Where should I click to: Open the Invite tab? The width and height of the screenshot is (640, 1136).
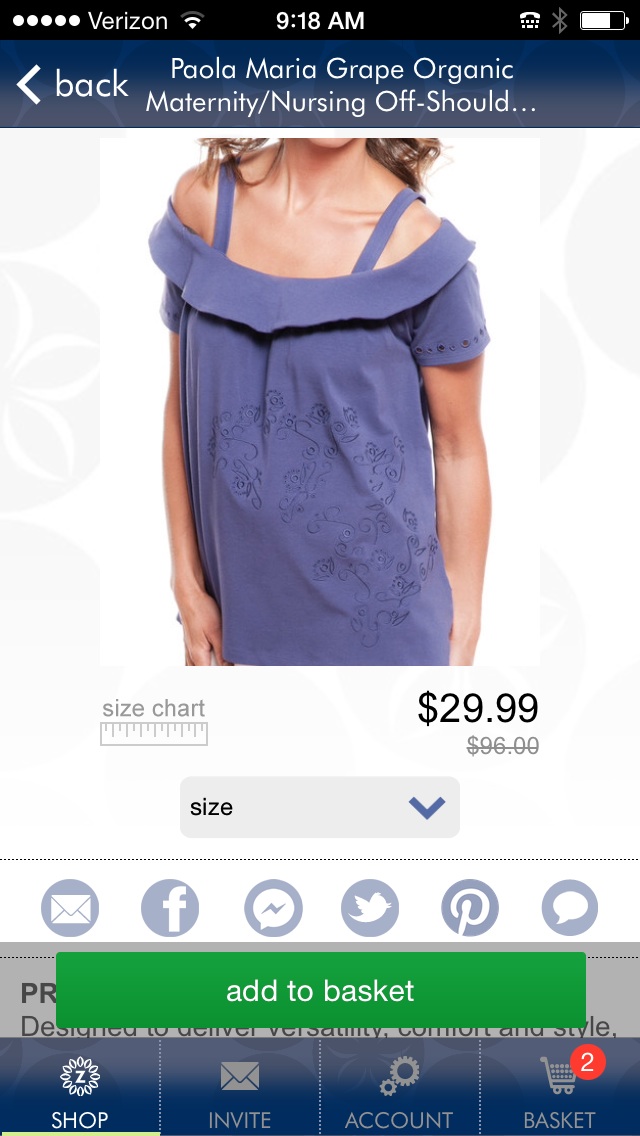[240, 1092]
